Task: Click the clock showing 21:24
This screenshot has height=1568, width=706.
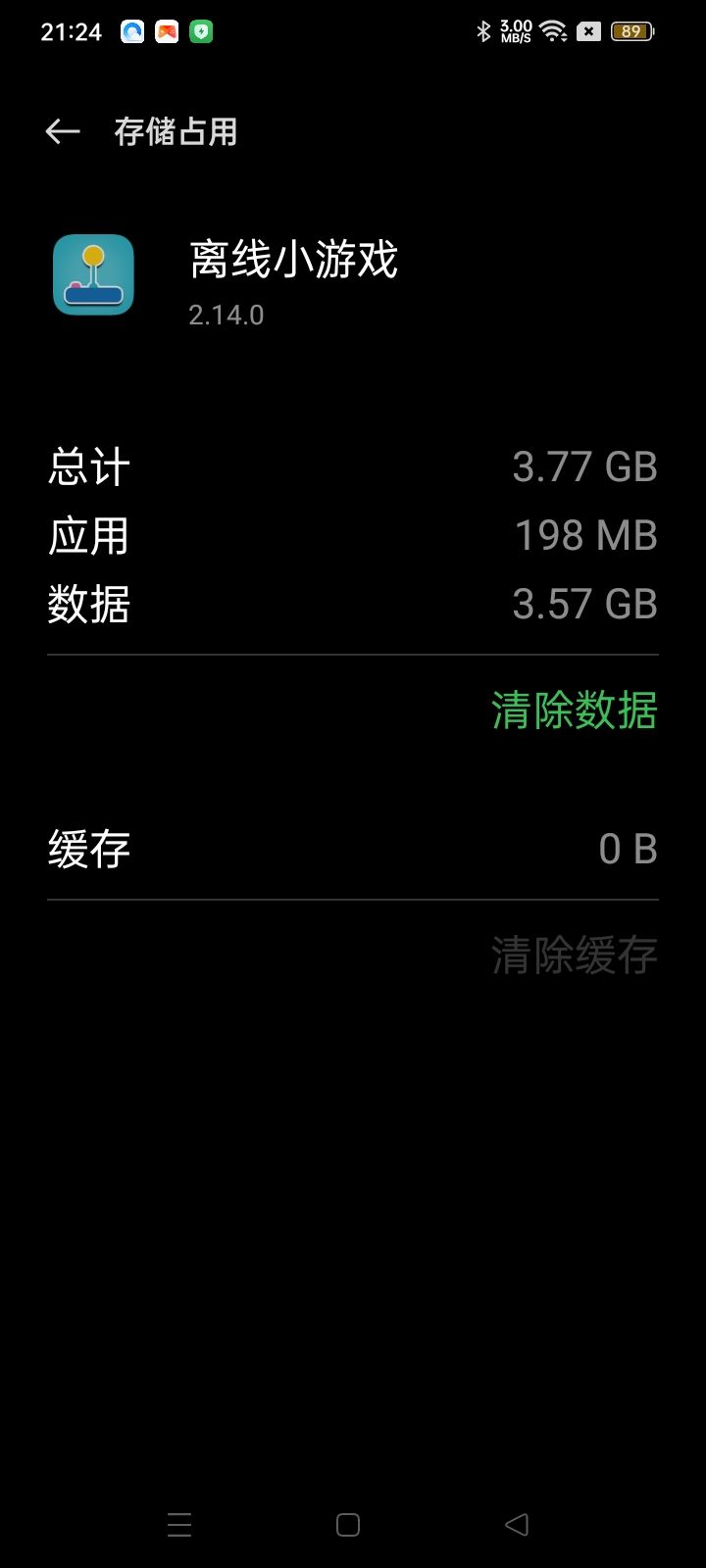Action: coord(70,29)
